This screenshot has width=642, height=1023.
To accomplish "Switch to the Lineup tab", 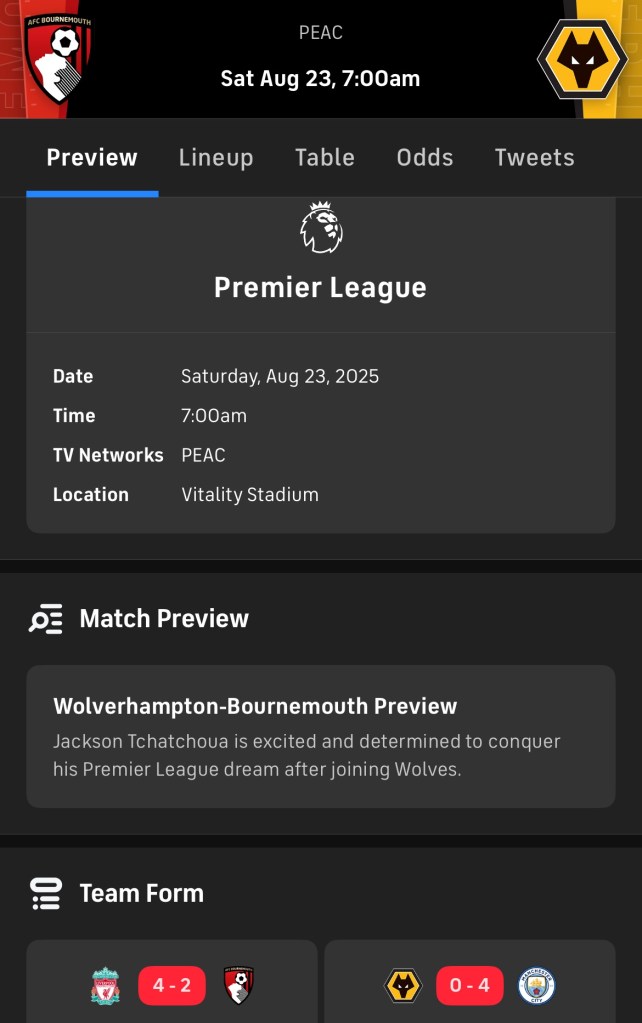I will pyautogui.click(x=216, y=158).
